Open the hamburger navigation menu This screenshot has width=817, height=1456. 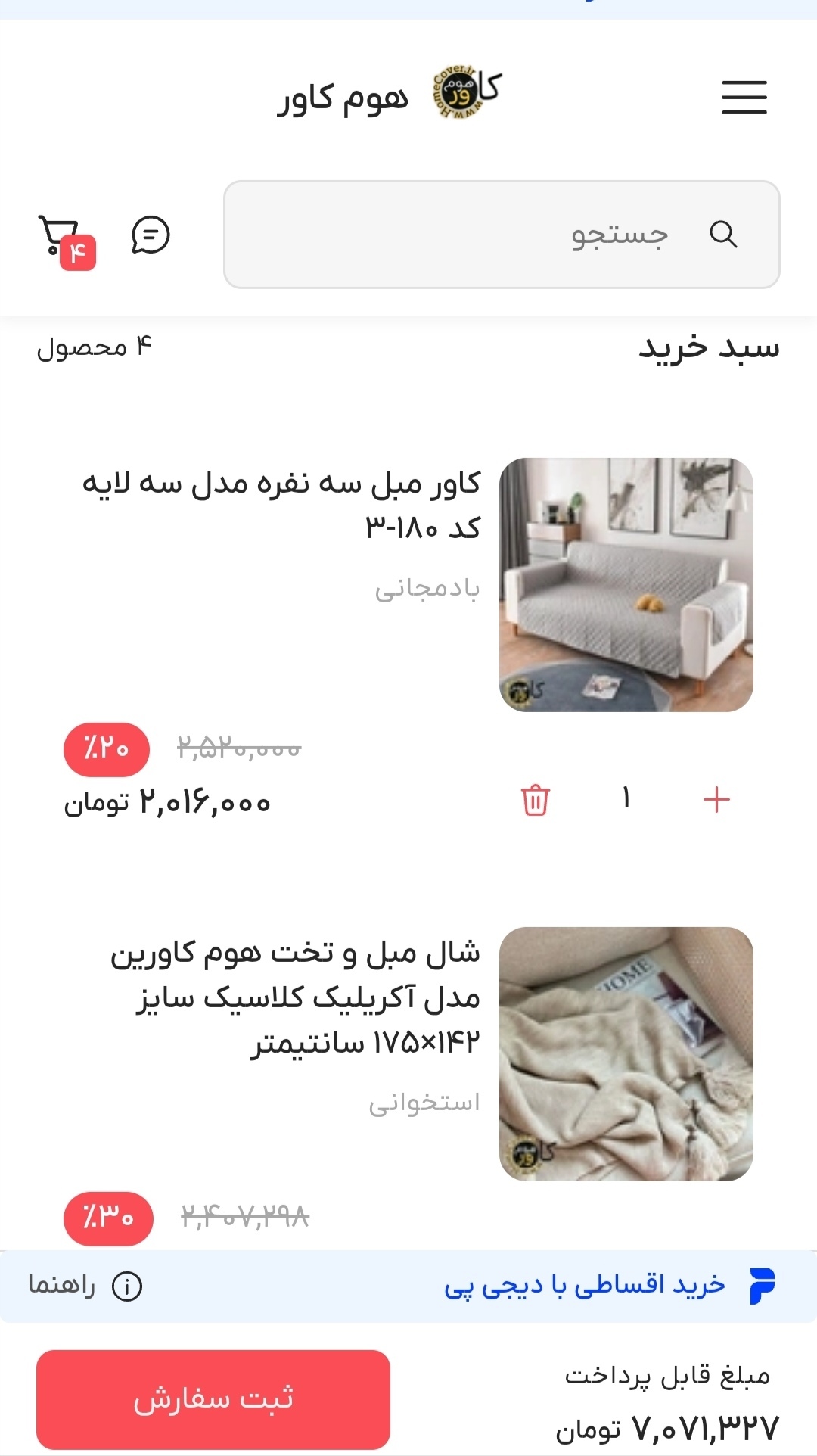(x=744, y=98)
